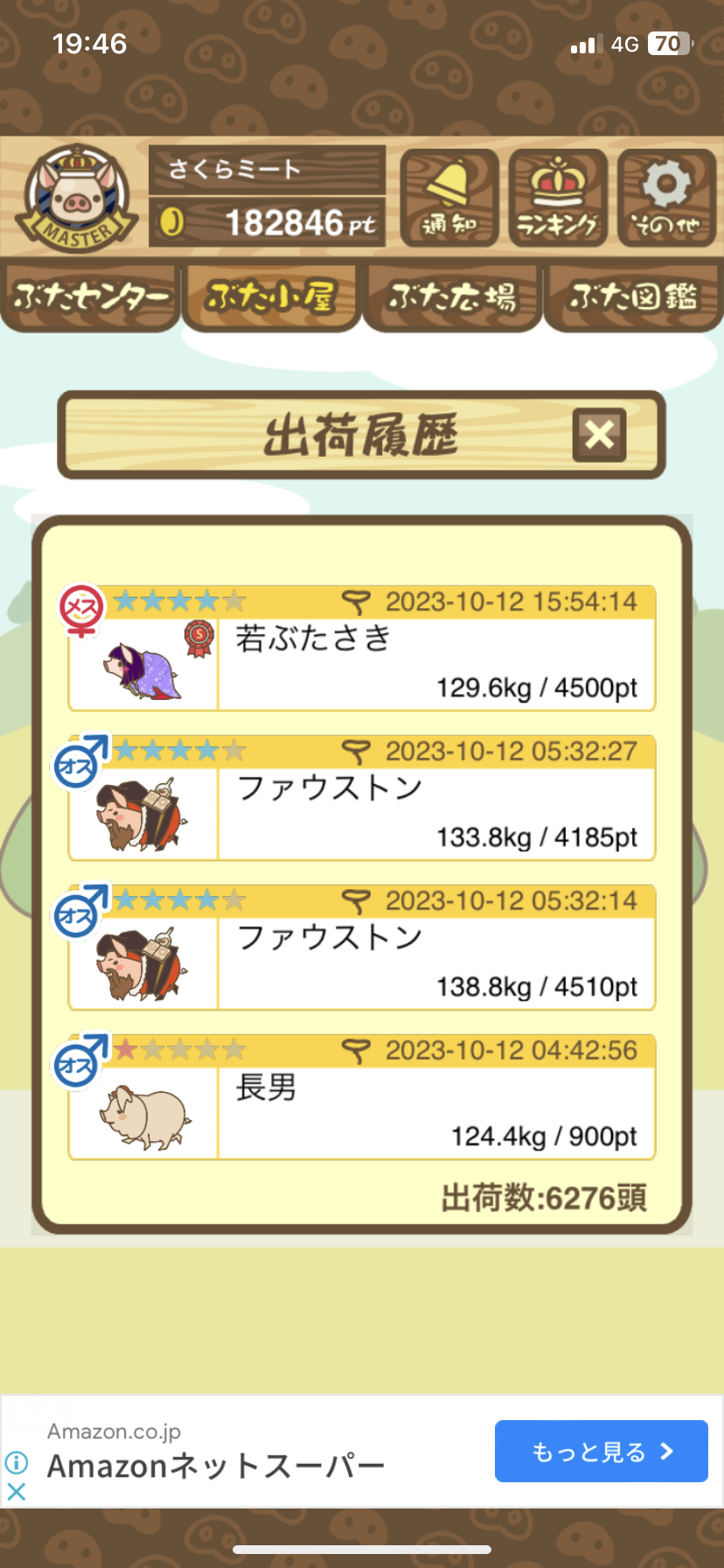Switch to ぶた広場 tab

453,297
